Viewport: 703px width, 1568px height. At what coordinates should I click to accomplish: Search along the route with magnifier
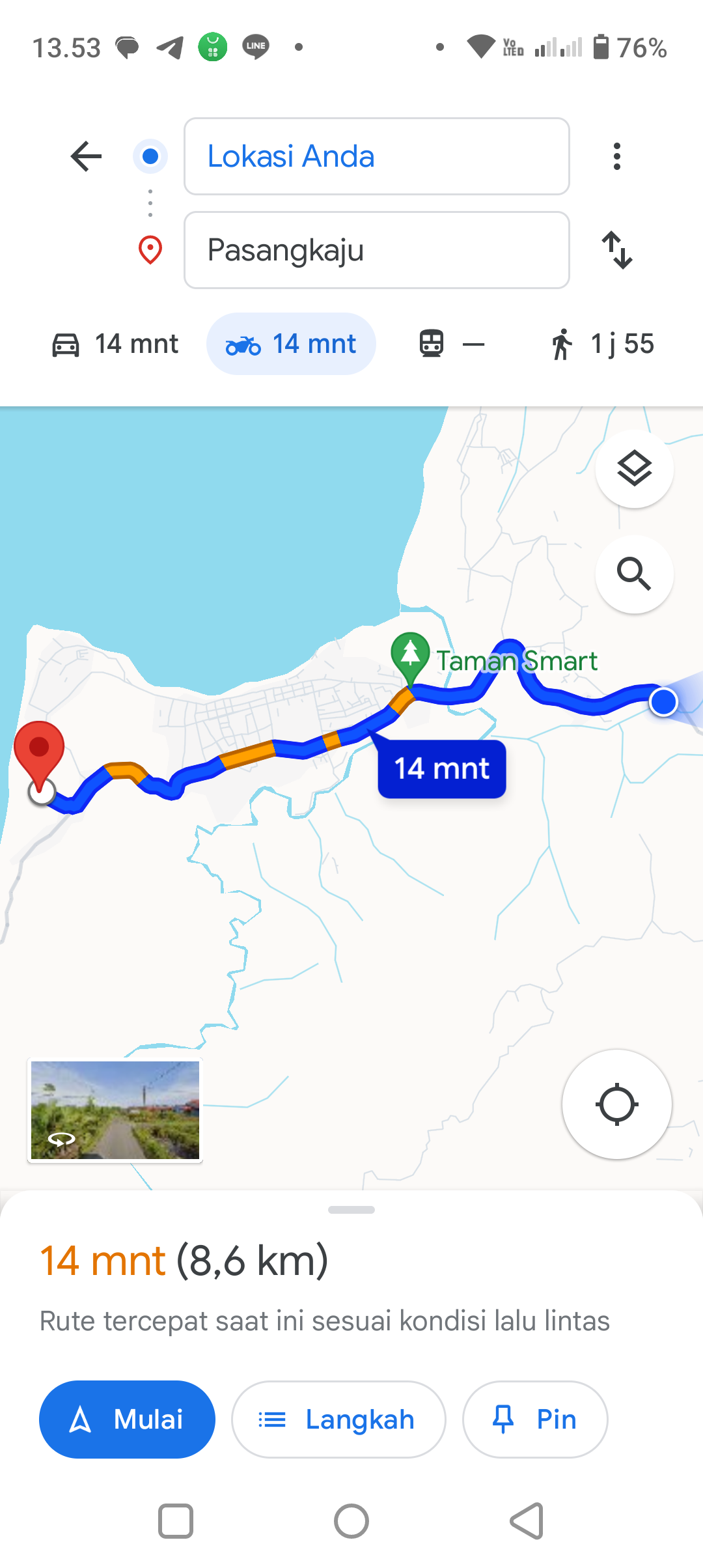634,574
